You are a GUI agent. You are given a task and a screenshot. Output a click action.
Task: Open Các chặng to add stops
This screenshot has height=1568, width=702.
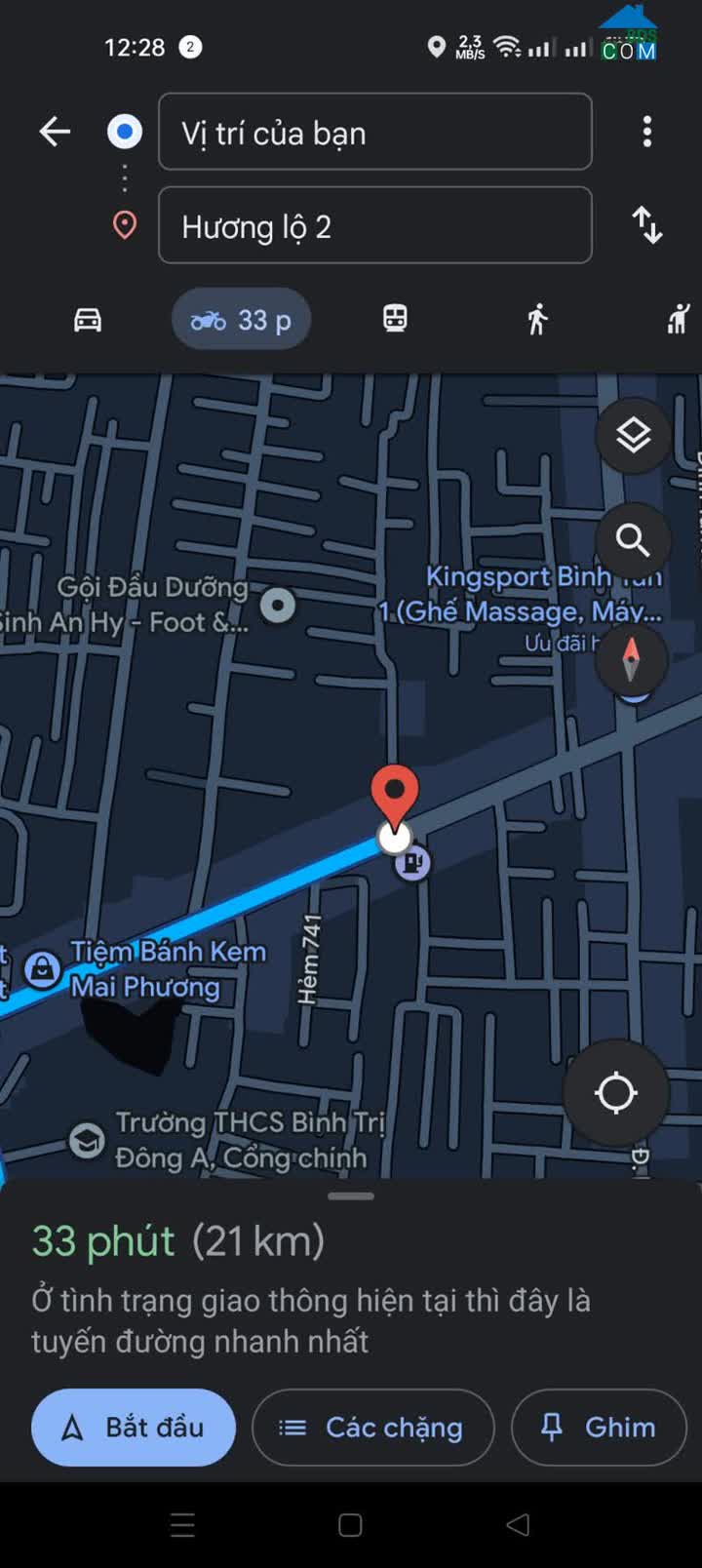[x=372, y=1427]
